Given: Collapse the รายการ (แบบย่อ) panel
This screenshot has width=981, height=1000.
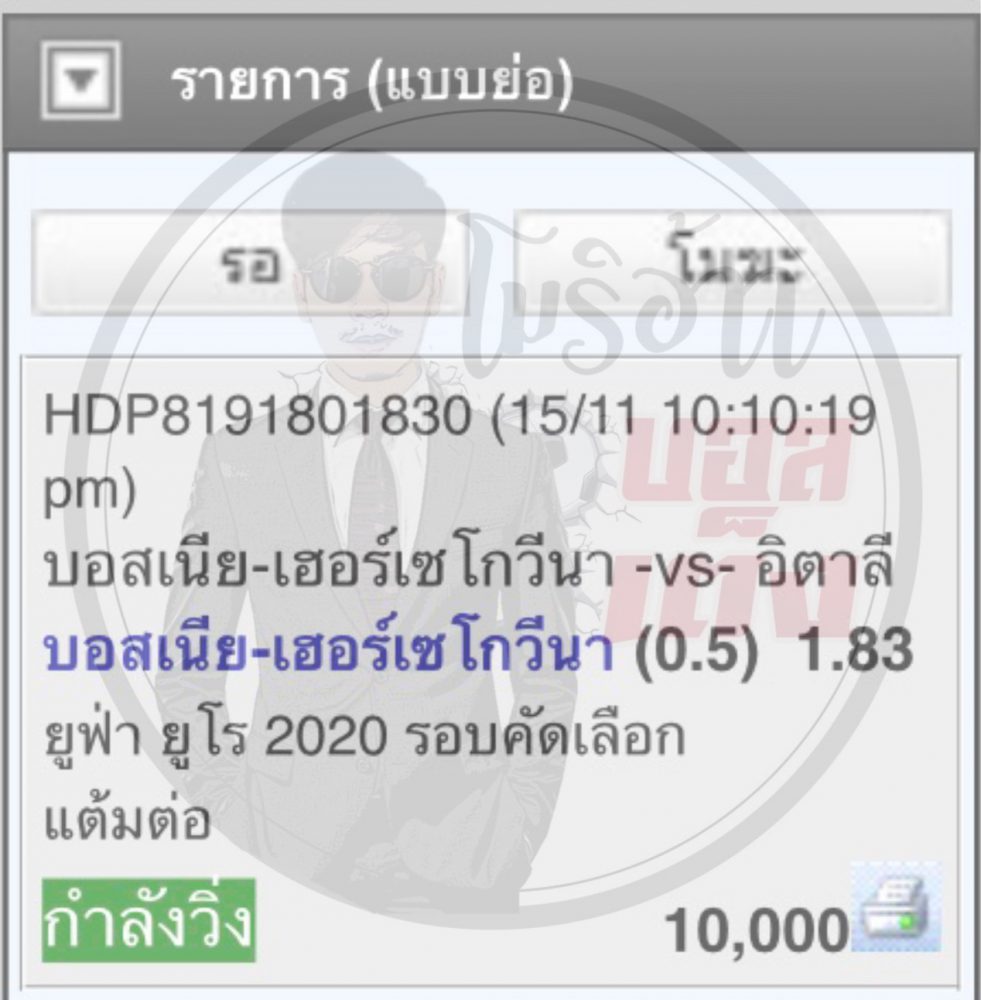Looking at the screenshot, I should click(x=79, y=82).
